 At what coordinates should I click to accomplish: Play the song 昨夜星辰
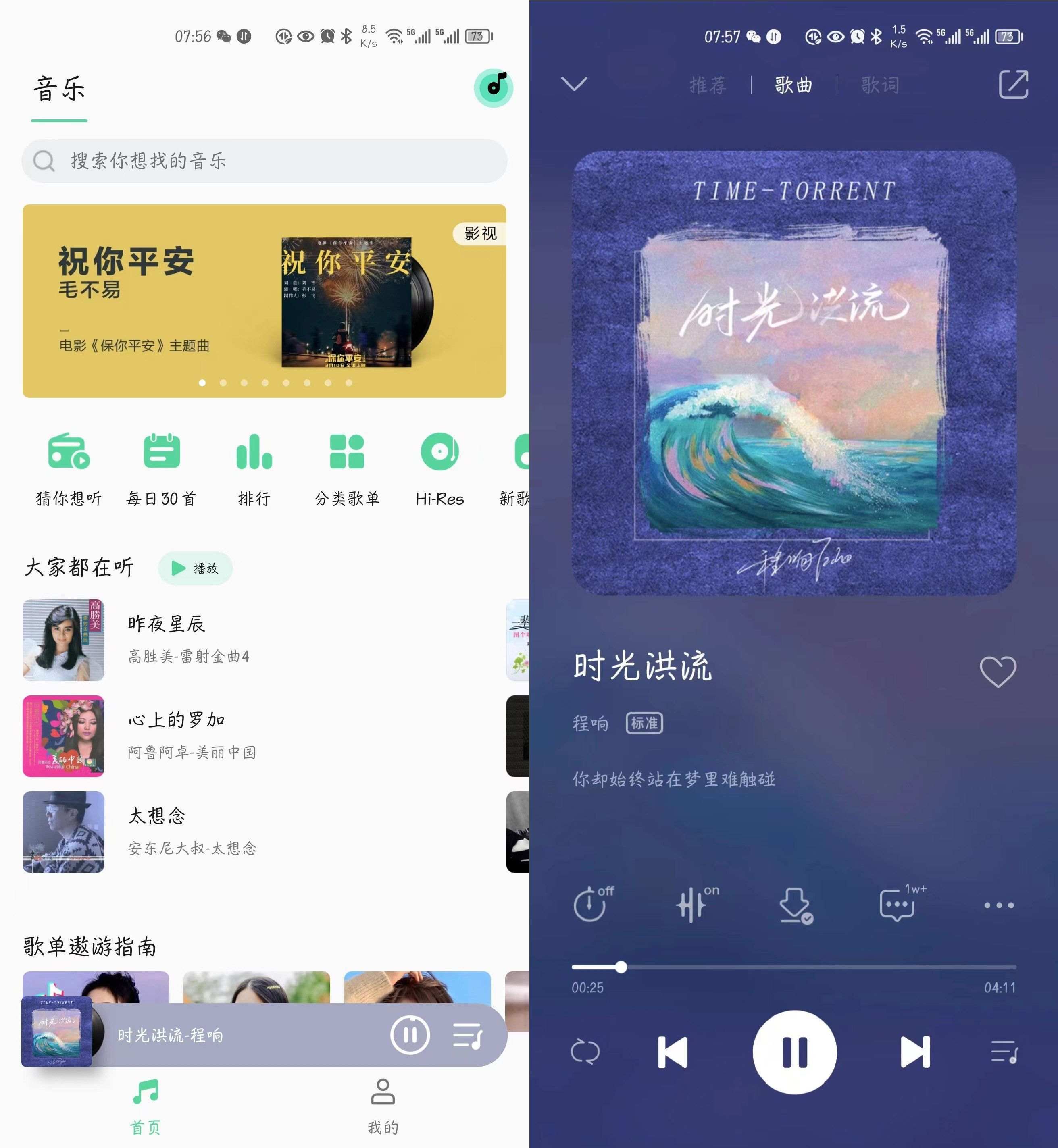[x=166, y=640]
